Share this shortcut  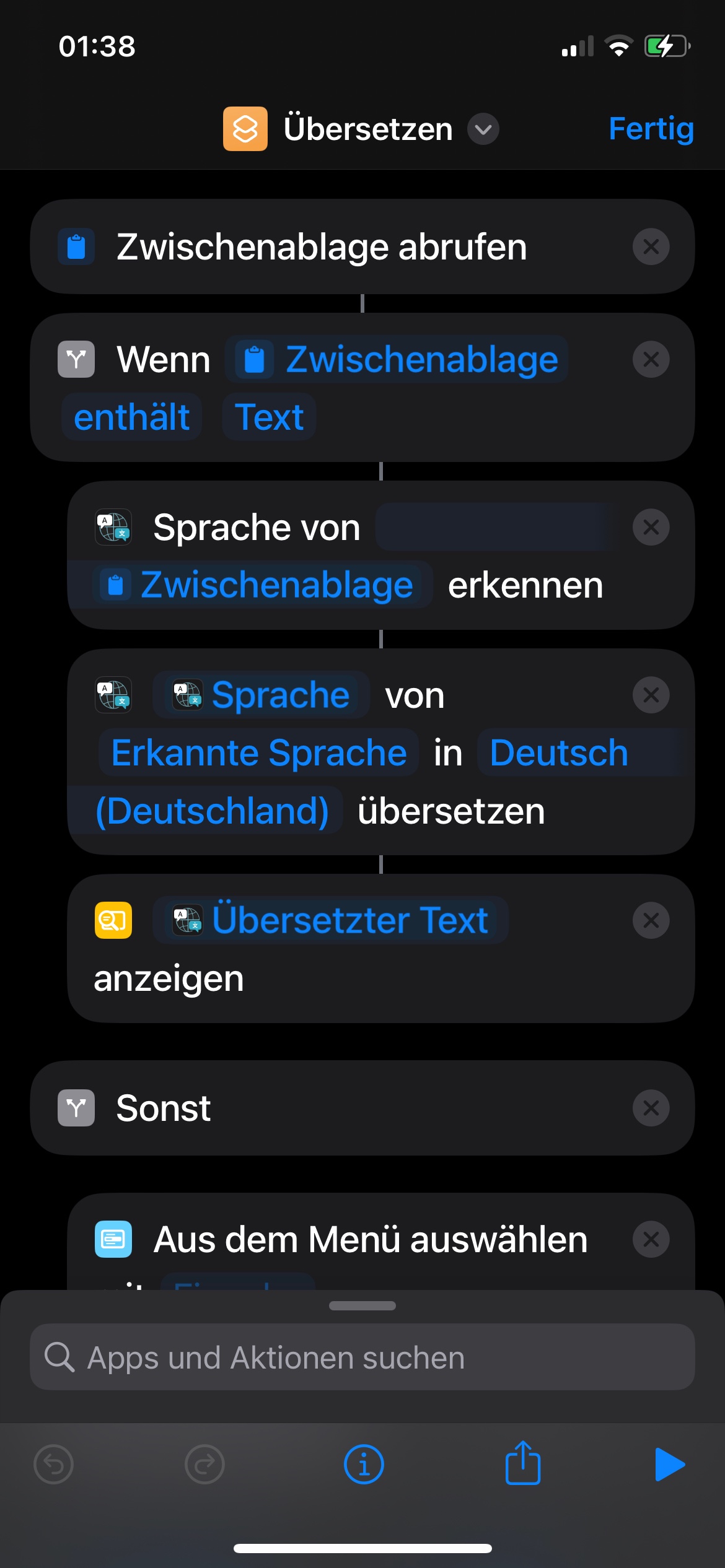pyautogui.click(x=523, y=1463)
